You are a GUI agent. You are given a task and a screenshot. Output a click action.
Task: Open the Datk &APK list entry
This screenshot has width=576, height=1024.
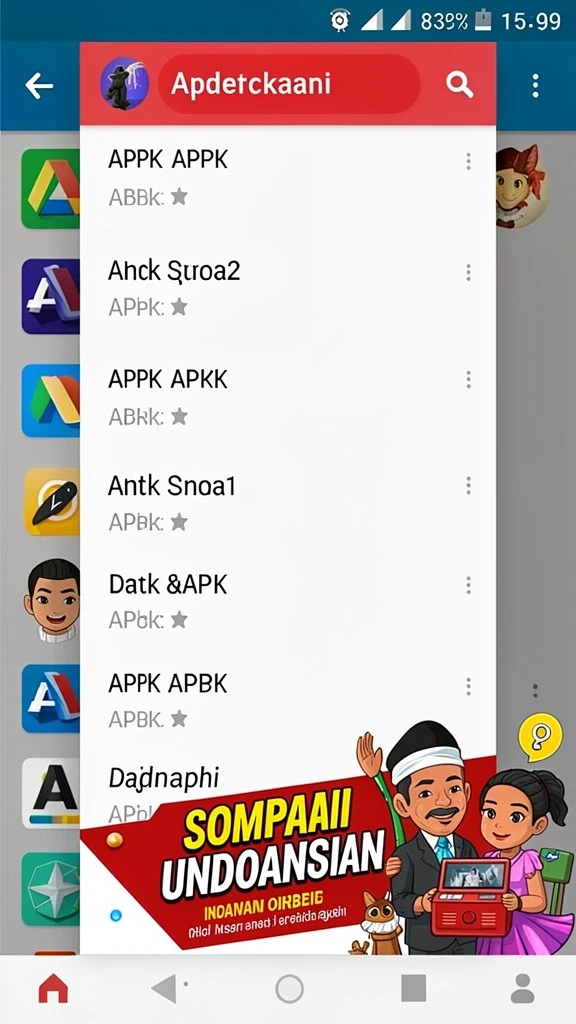coord(287,600)
